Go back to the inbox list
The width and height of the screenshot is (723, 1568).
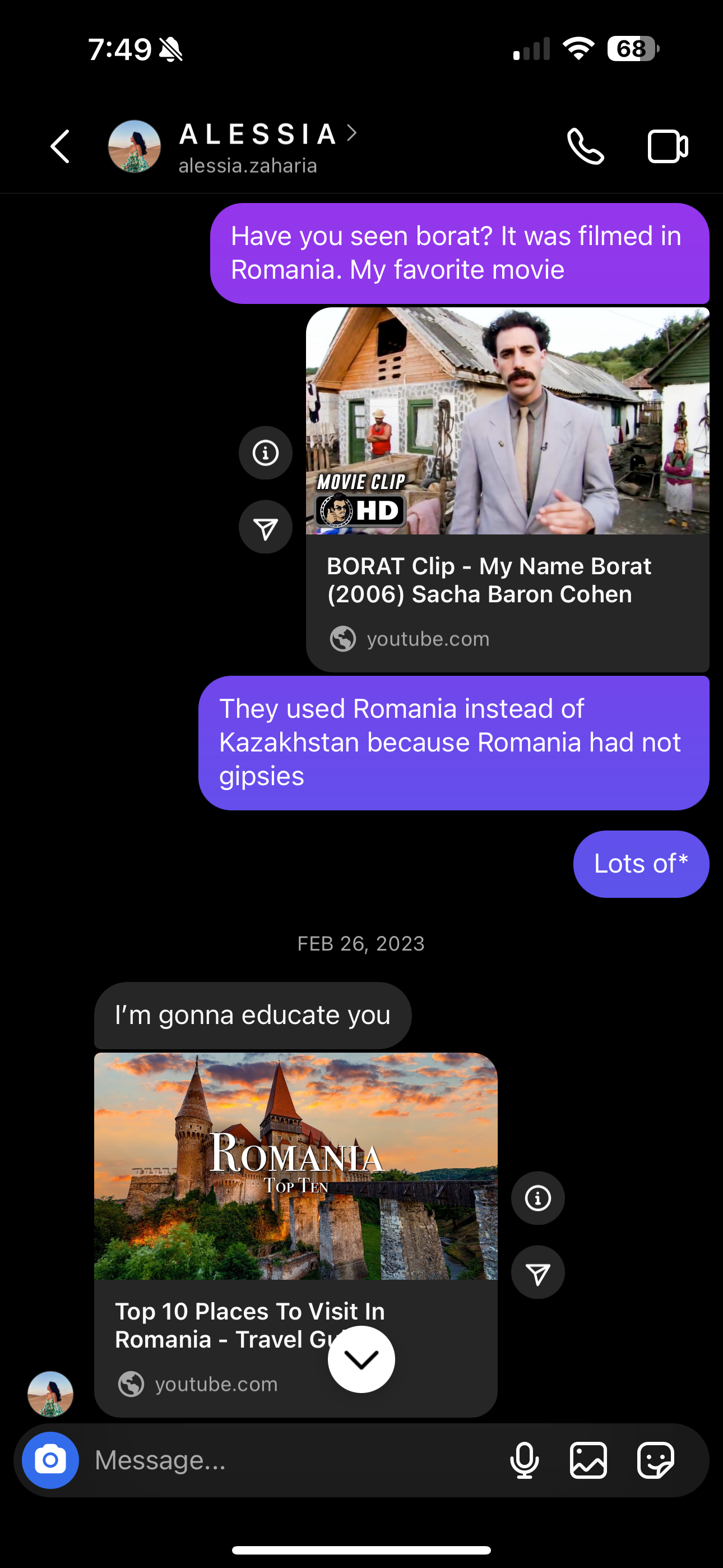coord(59,147)
